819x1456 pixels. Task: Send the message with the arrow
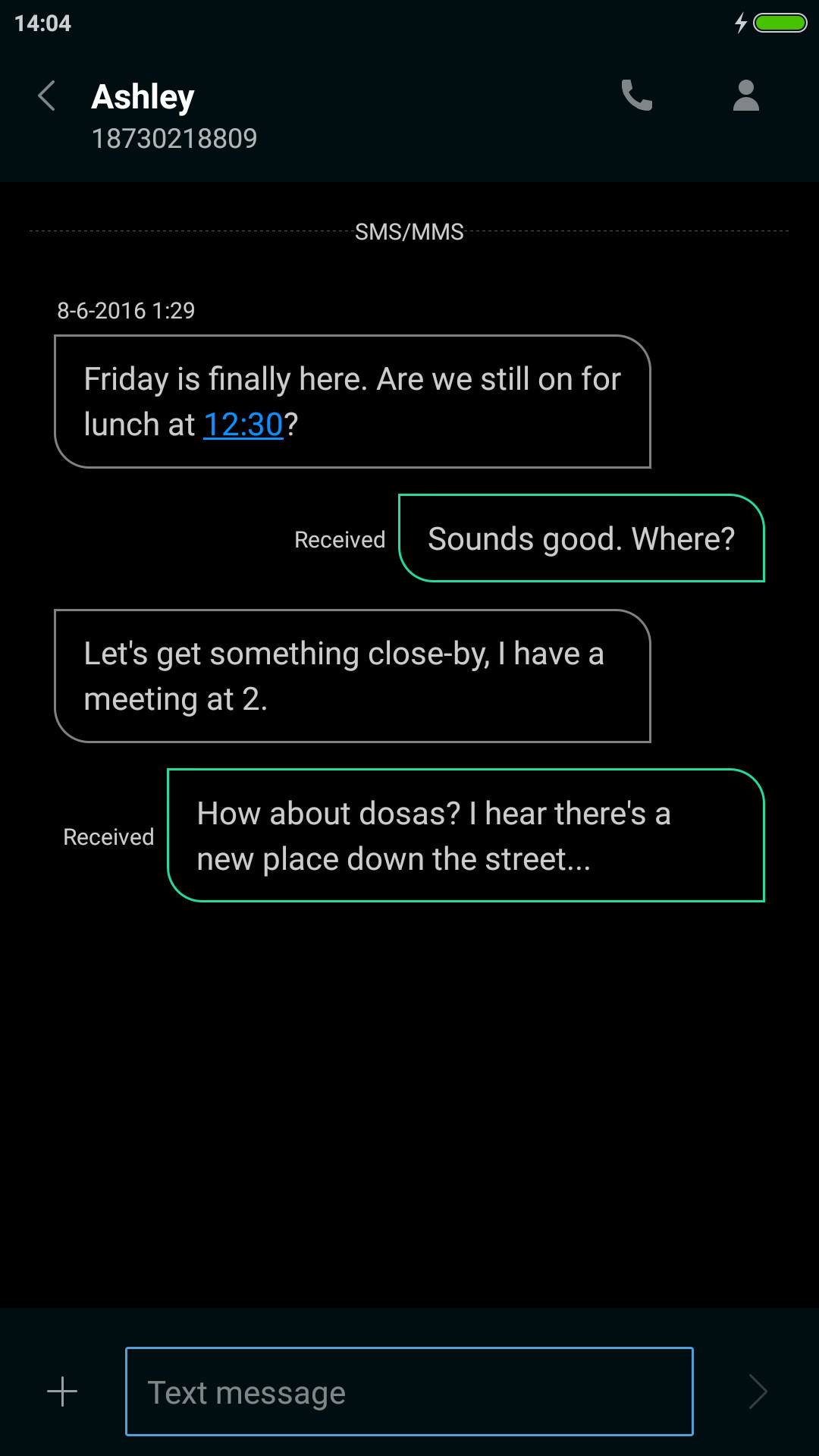pyautogui.click(x=758, y=1392)
